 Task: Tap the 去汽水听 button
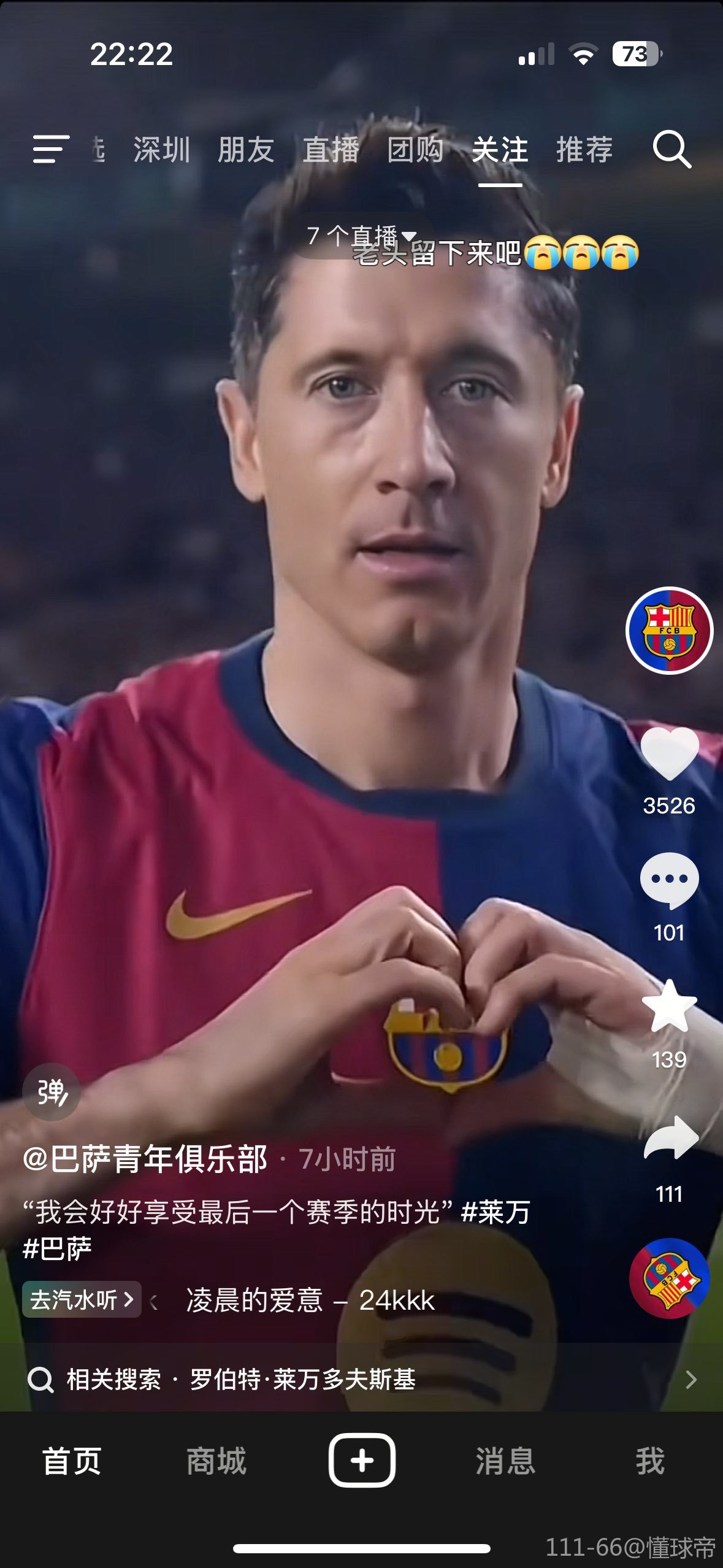[x=82, y=1300]
